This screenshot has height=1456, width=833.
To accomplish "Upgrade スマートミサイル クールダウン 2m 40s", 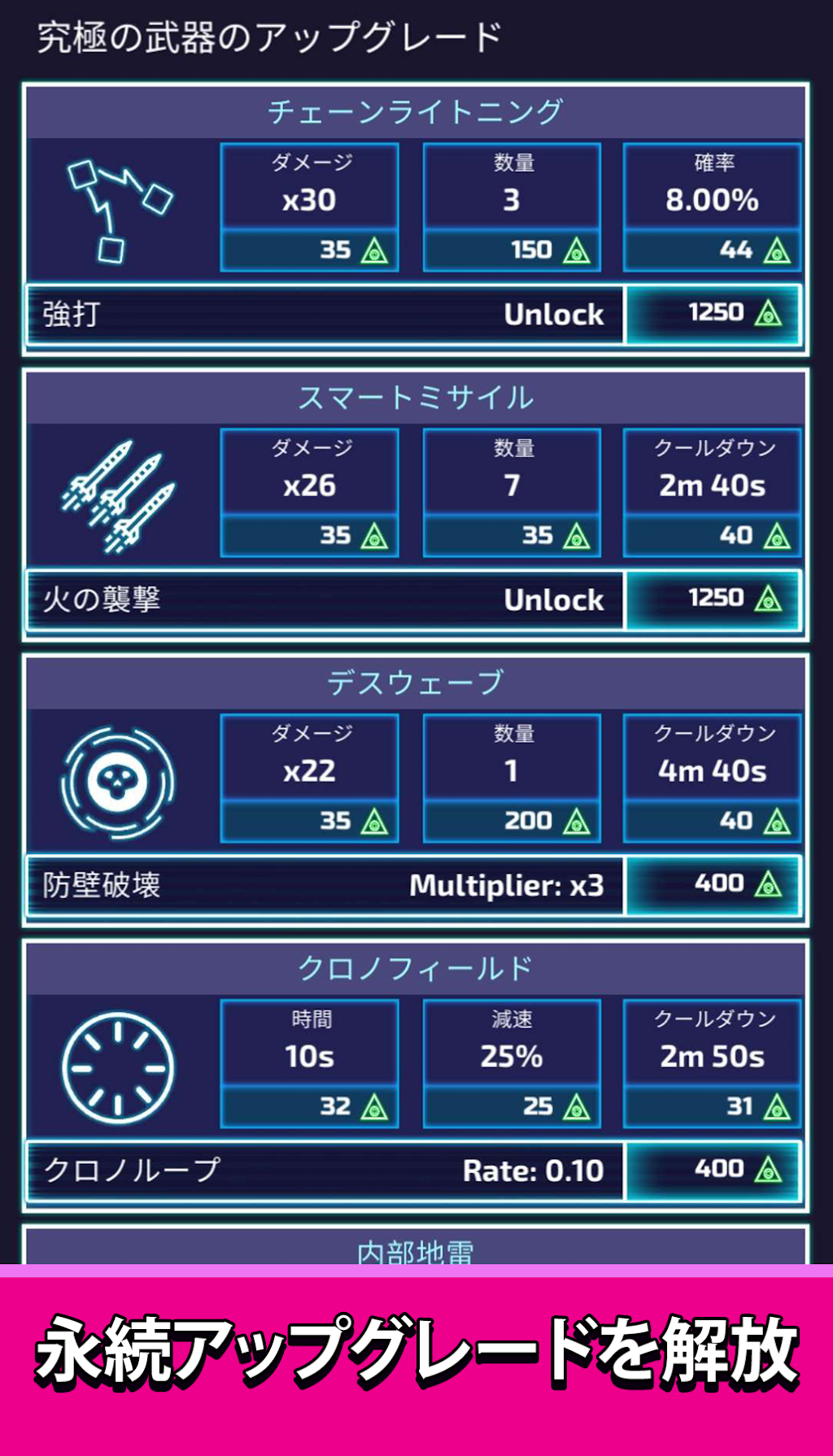I will click(x=713, y=535).
